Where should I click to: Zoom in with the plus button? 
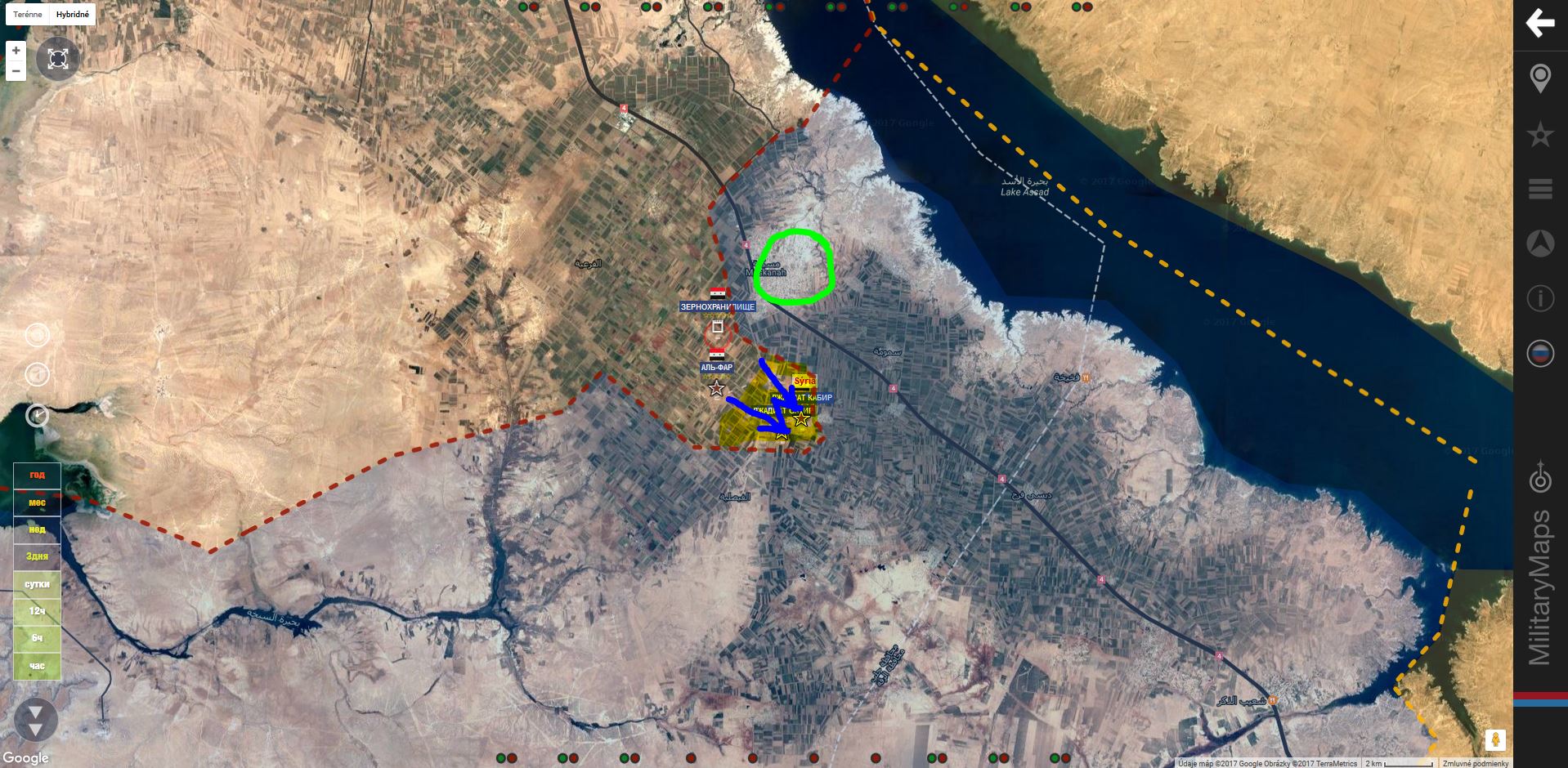coord(16,51)
